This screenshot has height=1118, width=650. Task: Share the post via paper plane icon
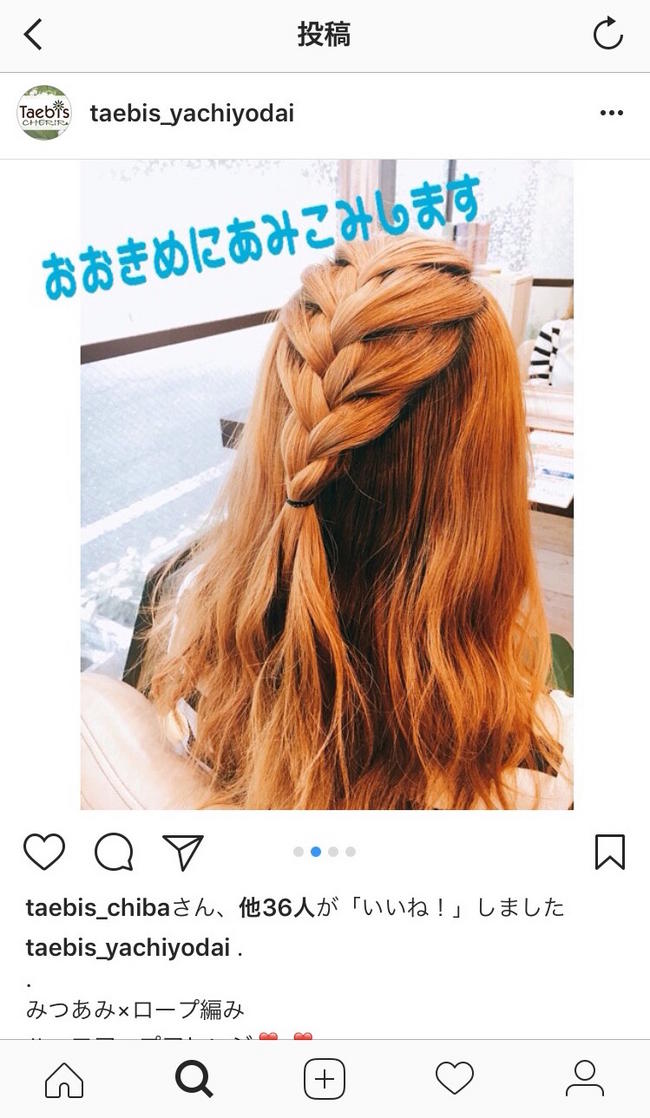(183, 851)
